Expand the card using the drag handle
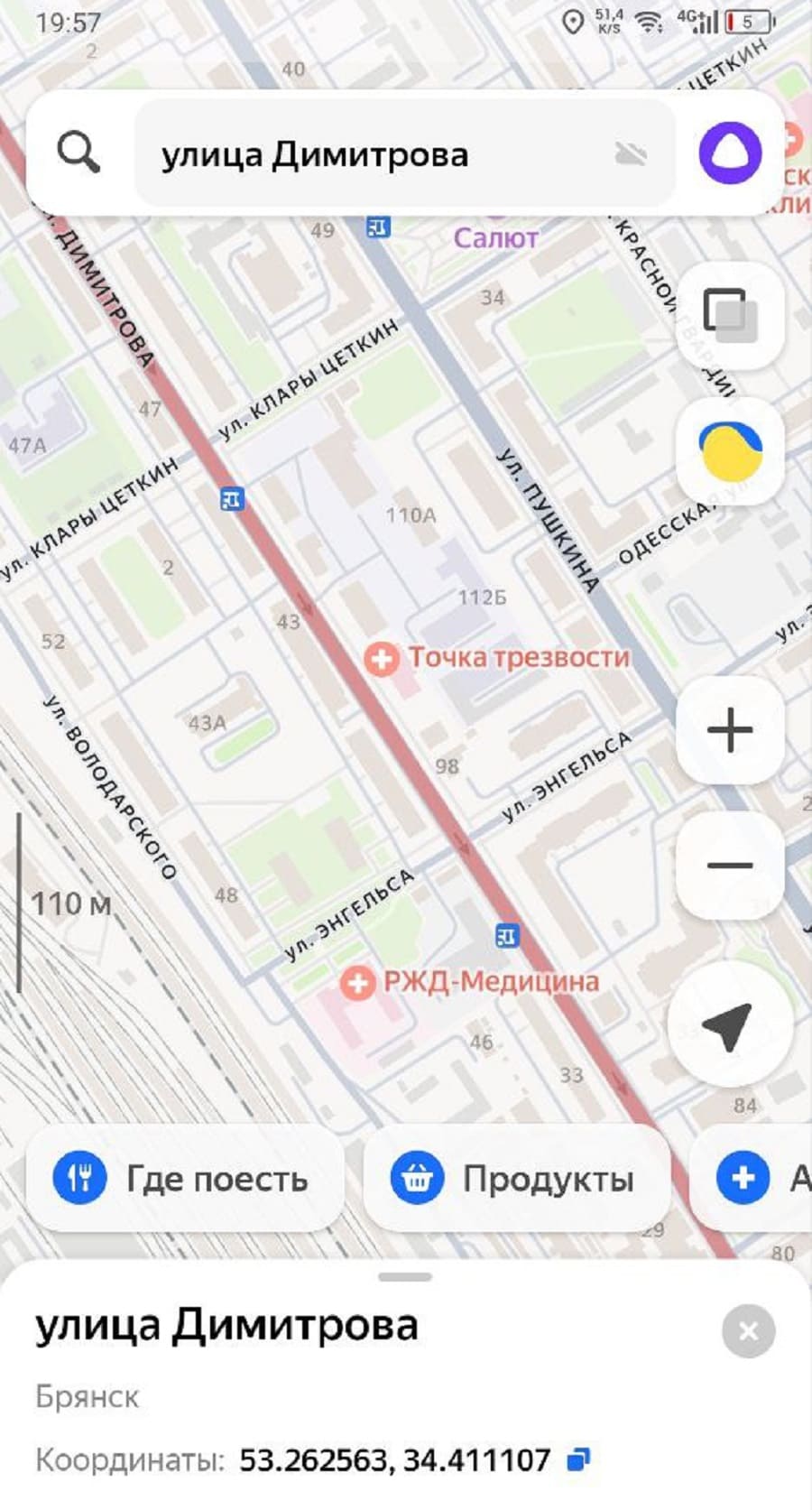Viewport: 812px width, 1510px height. point(405,1277)
